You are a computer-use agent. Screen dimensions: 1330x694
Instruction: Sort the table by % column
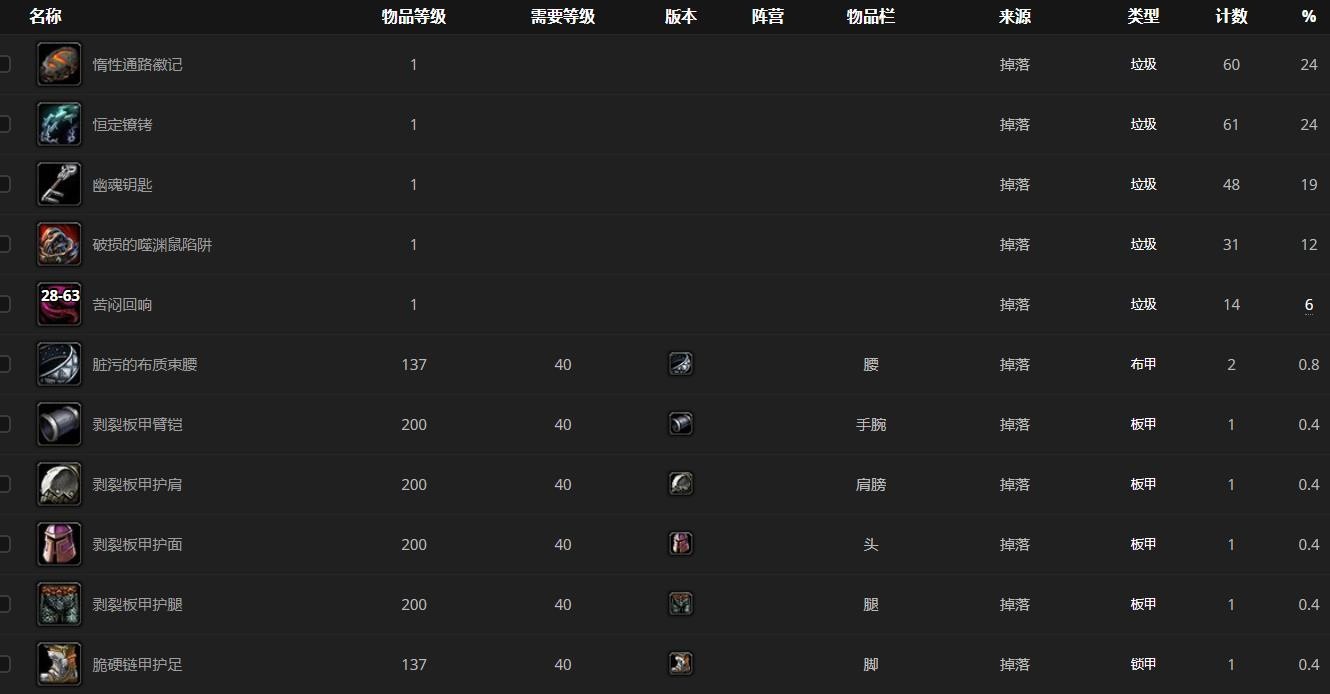coord(1308,16)
